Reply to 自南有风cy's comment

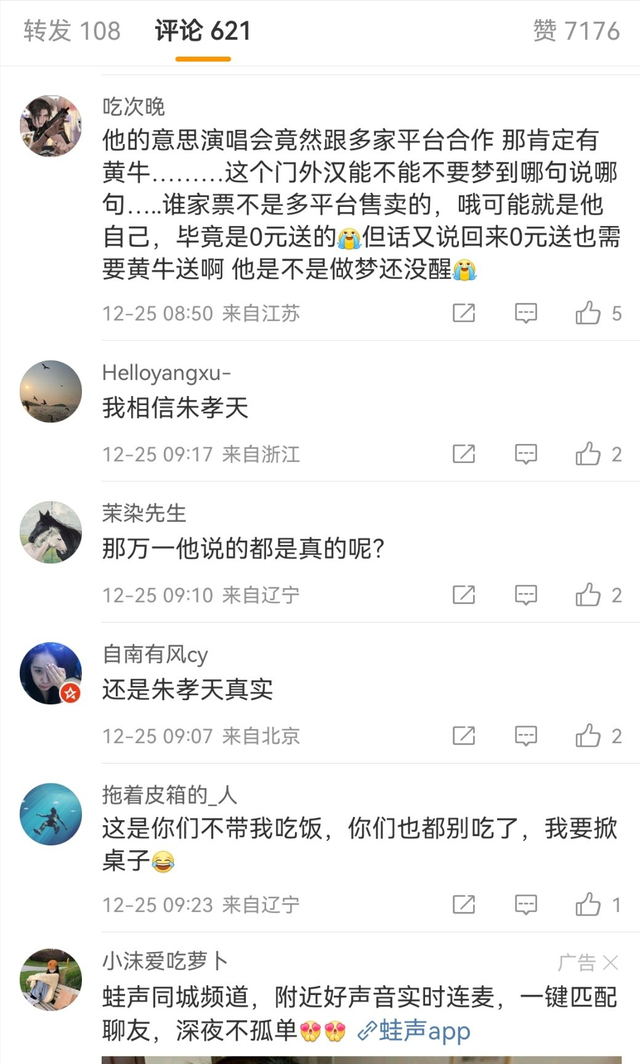click(526, 737)
